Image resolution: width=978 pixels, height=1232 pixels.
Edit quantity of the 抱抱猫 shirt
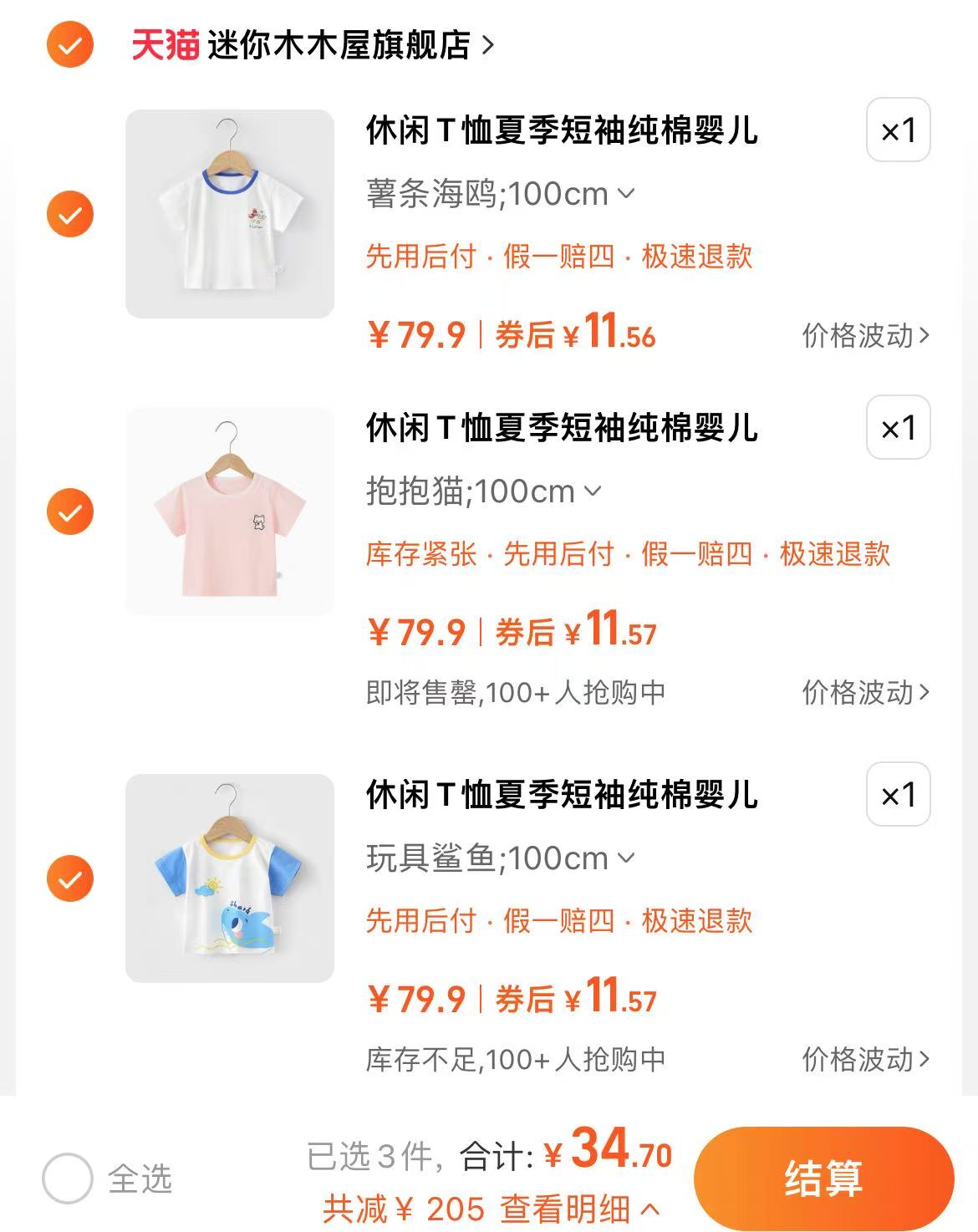pyautogui.click(x=899, y=428)
